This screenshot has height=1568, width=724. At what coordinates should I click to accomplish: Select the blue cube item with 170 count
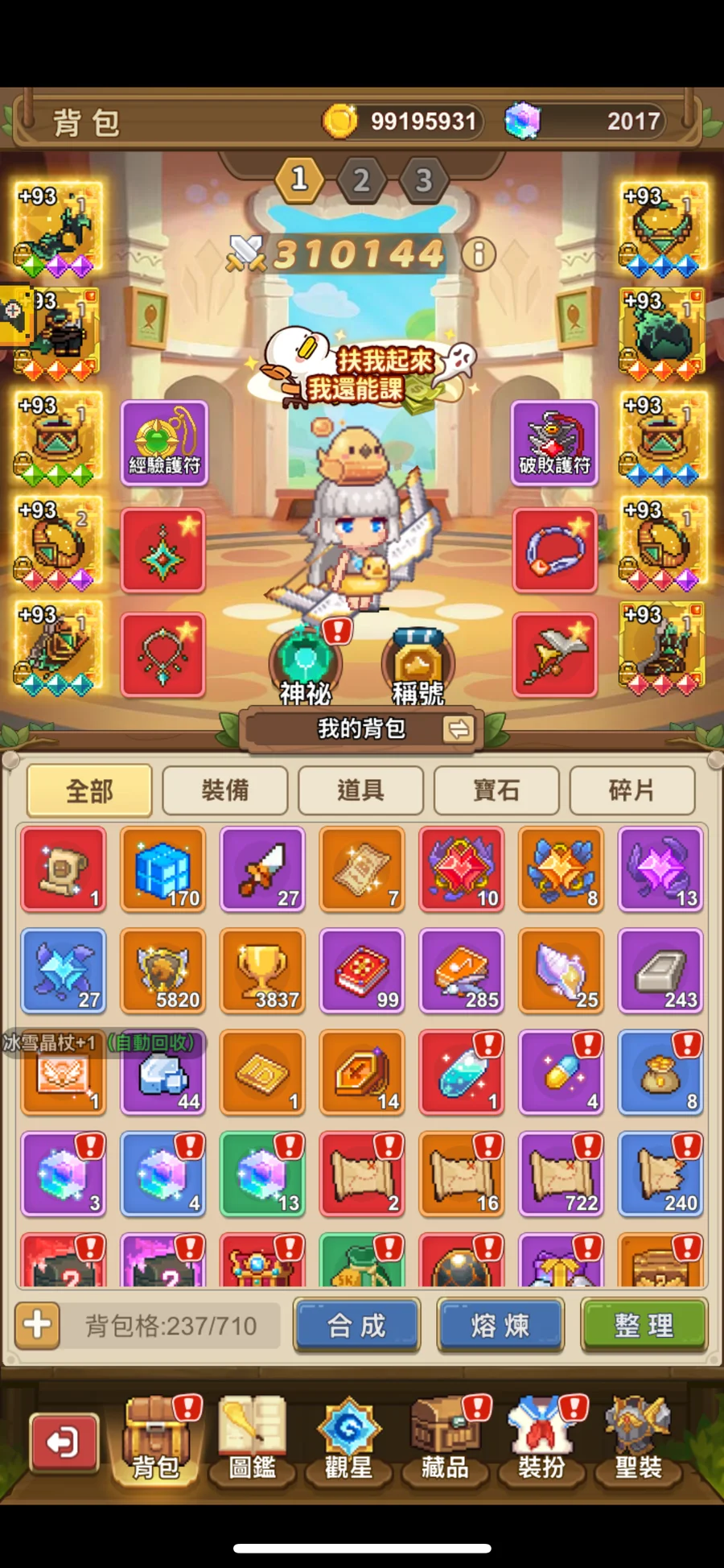(x=163, y=870)
